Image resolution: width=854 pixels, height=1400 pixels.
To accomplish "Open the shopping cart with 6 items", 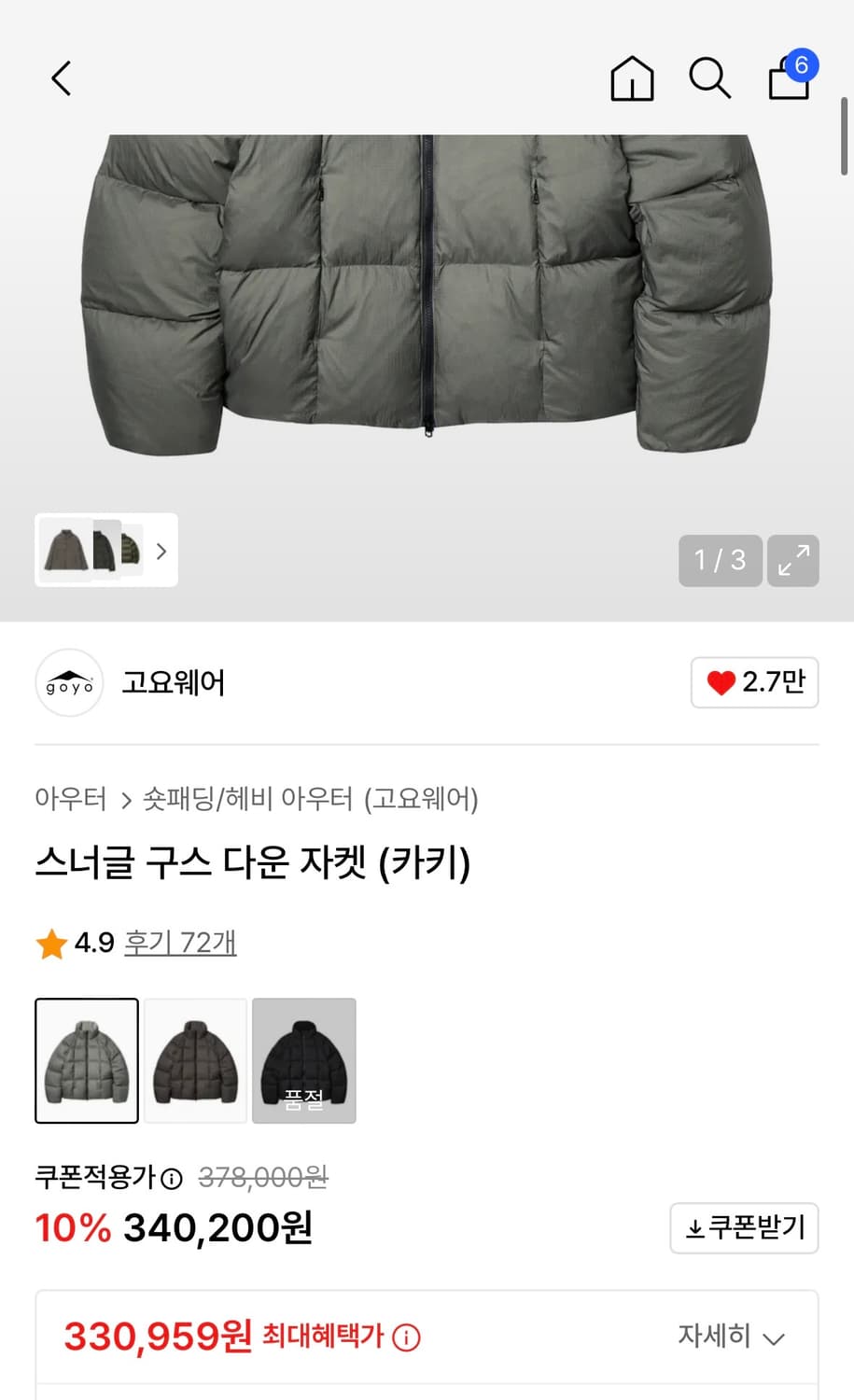I will pyautogui.click(x=789, y=78).
